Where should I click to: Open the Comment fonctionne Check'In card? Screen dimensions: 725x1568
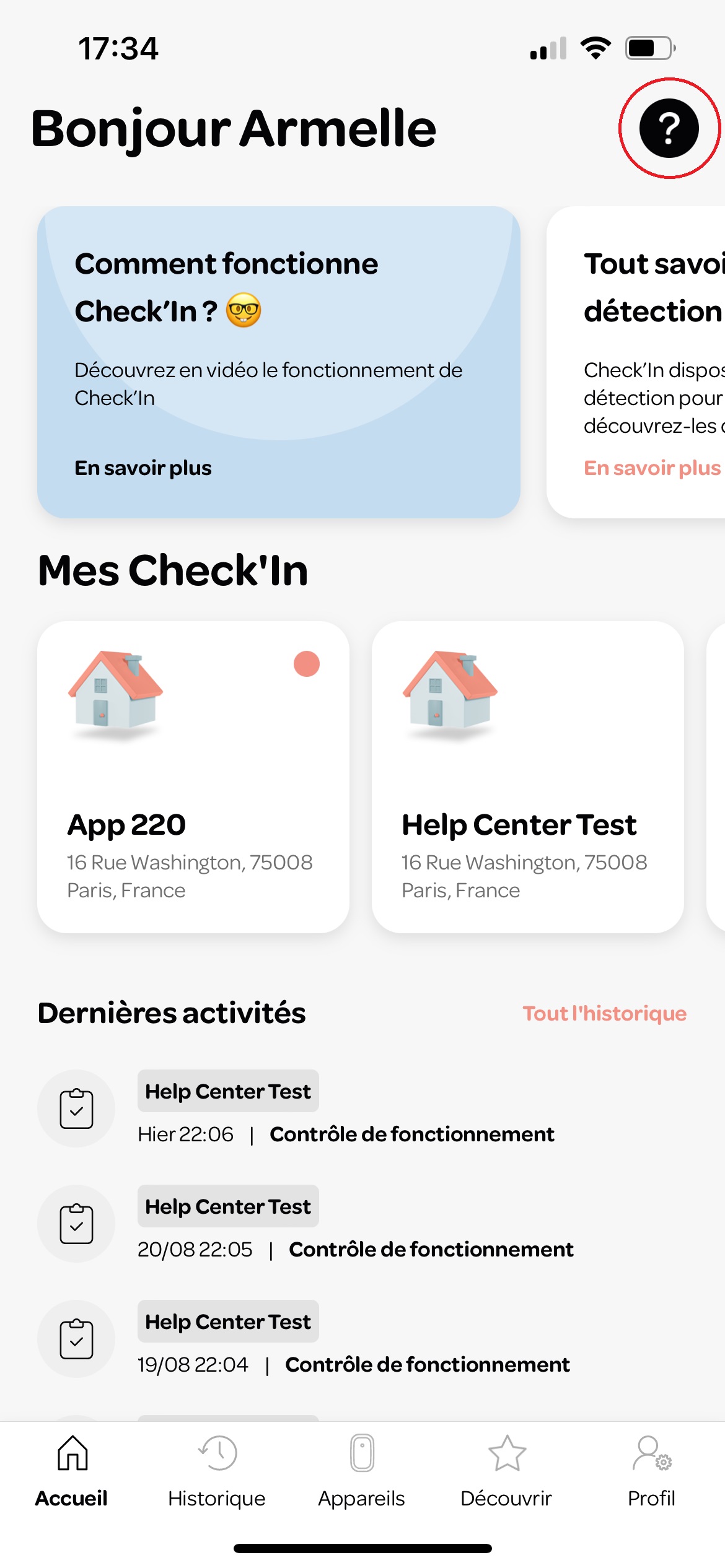278,362
